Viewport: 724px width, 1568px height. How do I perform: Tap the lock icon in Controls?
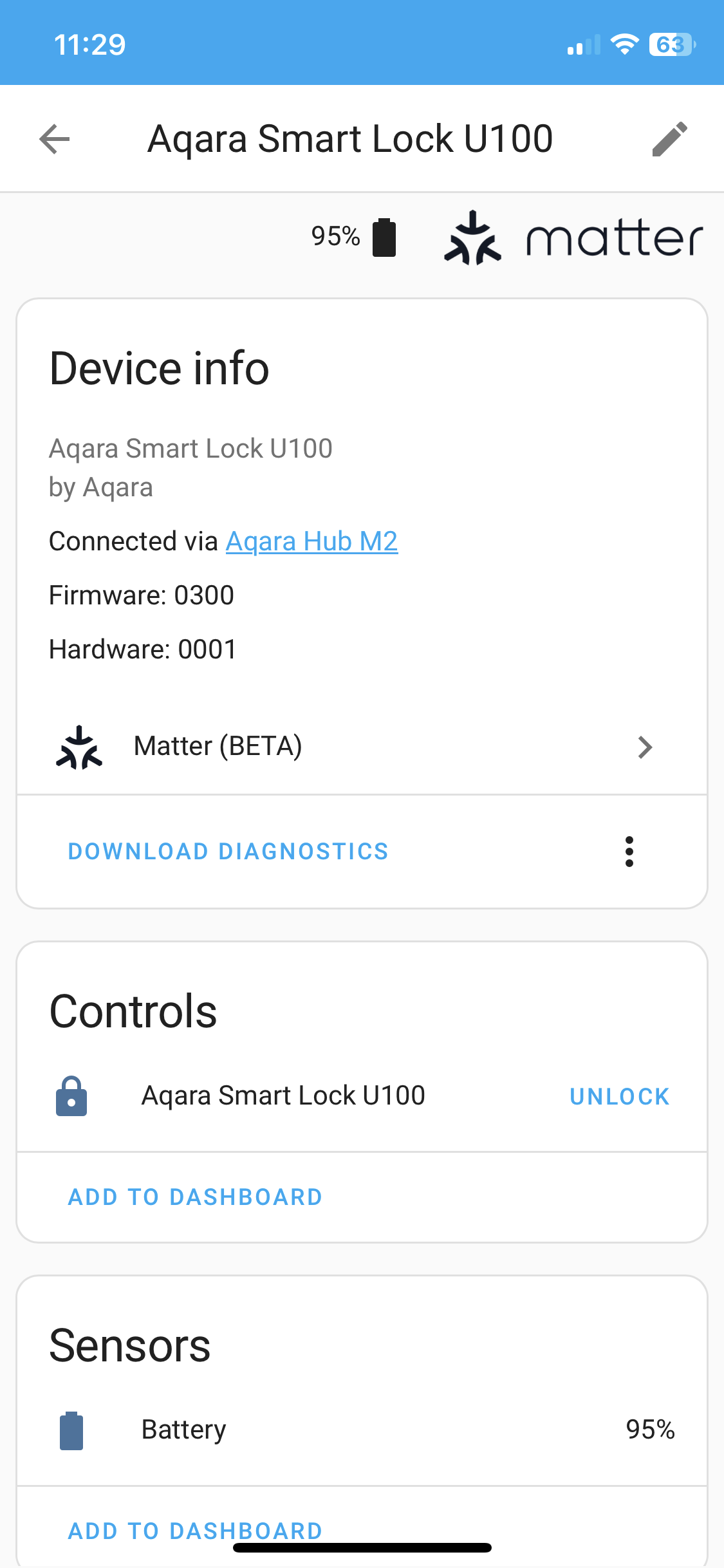(71, 1095)
